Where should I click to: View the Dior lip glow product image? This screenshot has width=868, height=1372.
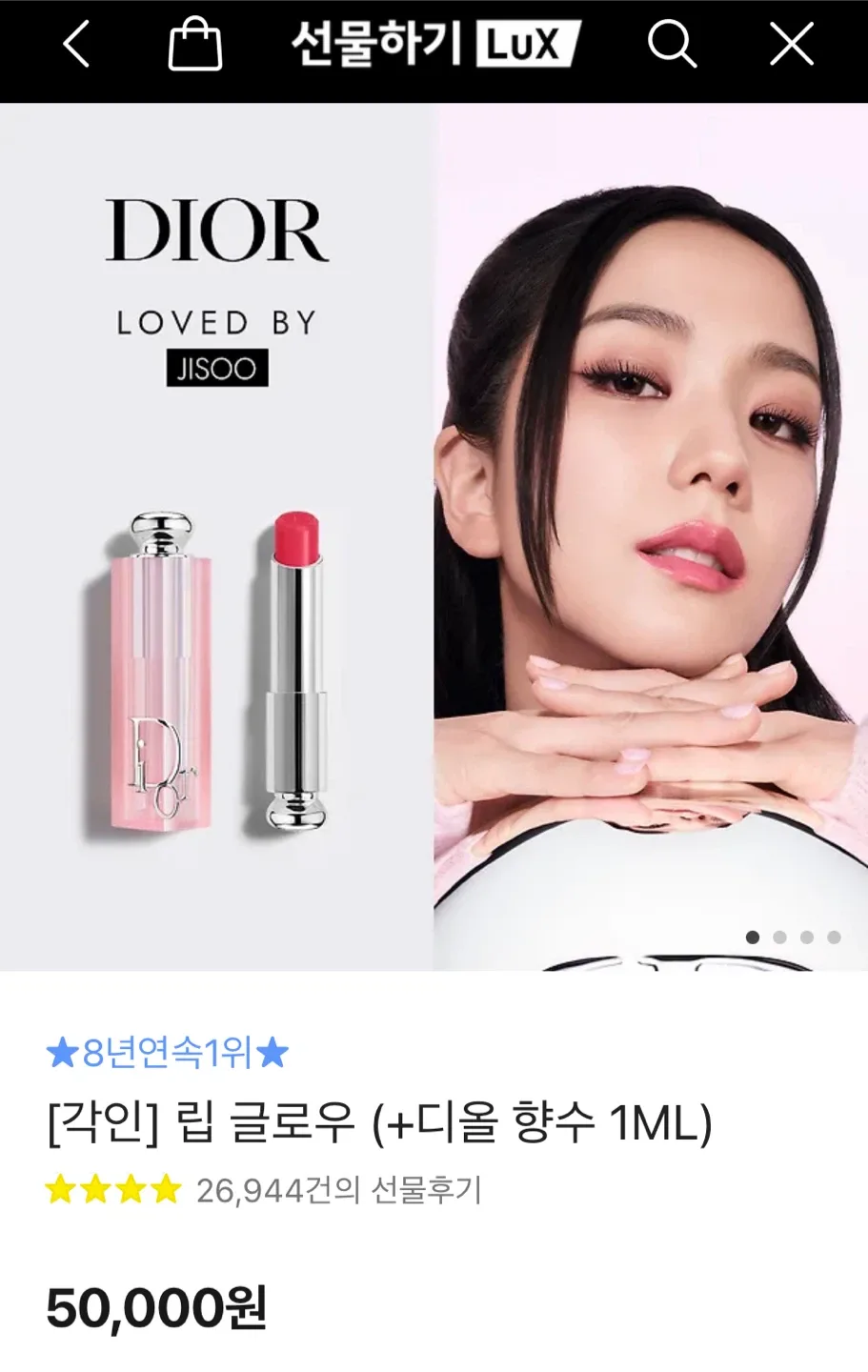pos(434,536)
